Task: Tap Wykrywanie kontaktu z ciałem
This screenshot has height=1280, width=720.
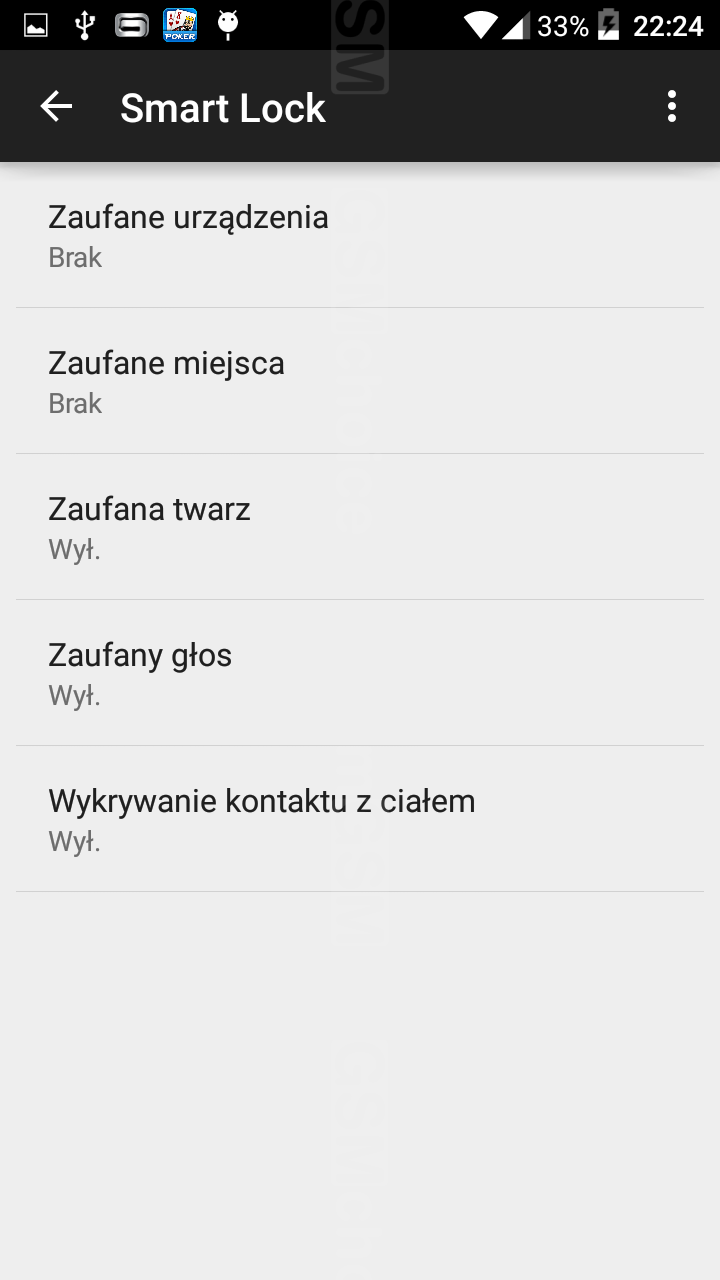Action: tap(360, 819)
